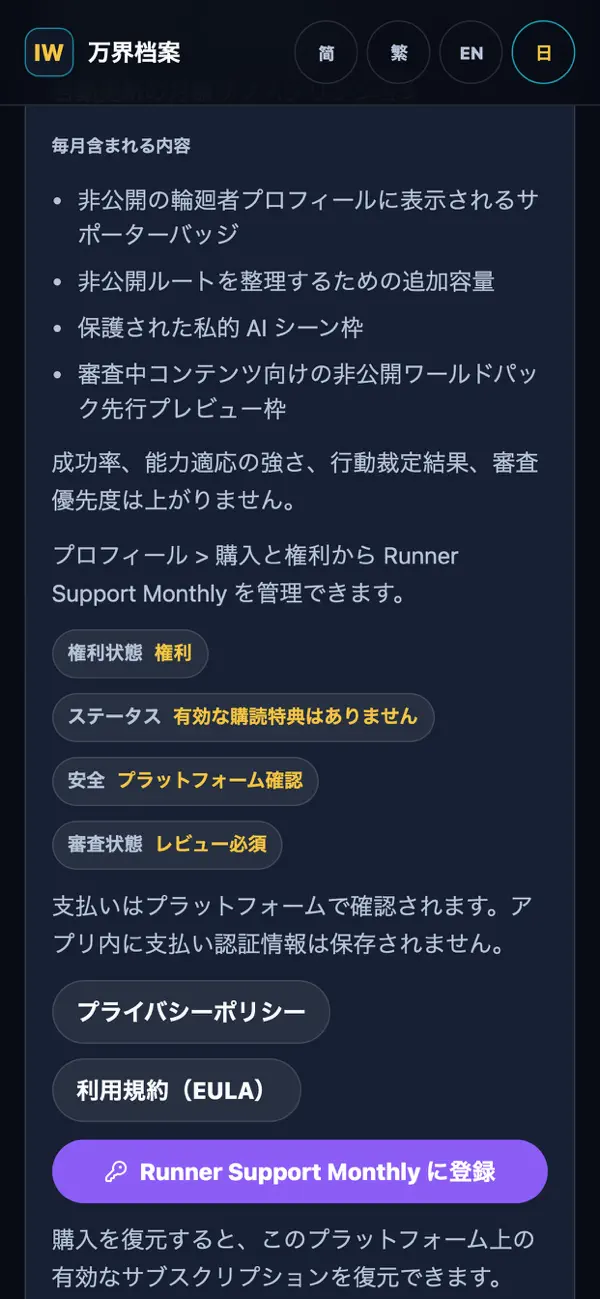Select the EN language option

471,53
